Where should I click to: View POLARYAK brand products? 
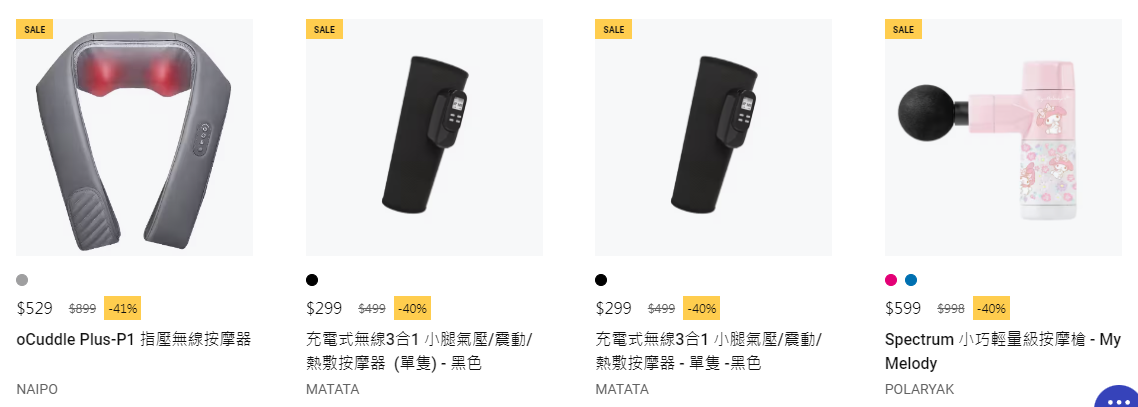pyautogui.click(x=920, y=389)
